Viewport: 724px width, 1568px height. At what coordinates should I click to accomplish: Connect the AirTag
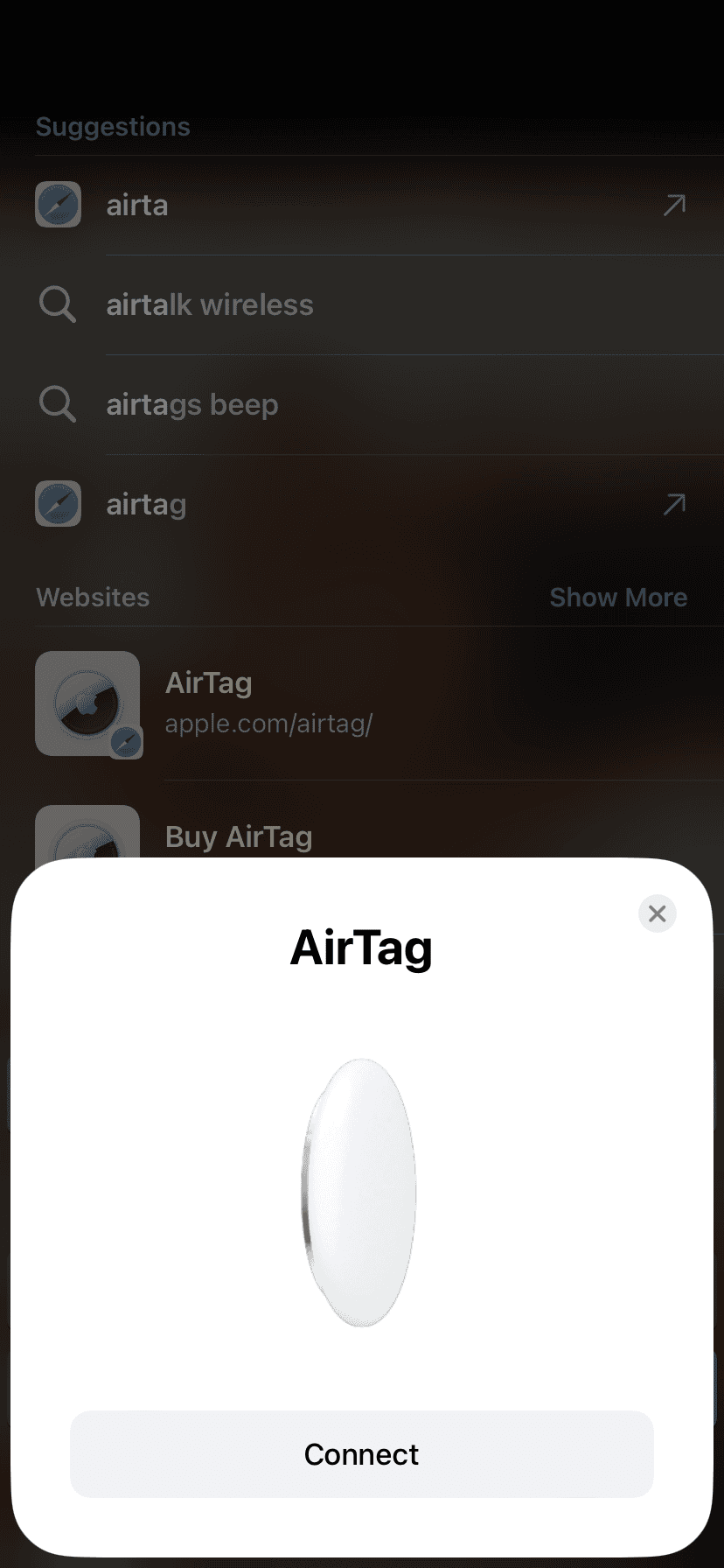[361, 1453]
